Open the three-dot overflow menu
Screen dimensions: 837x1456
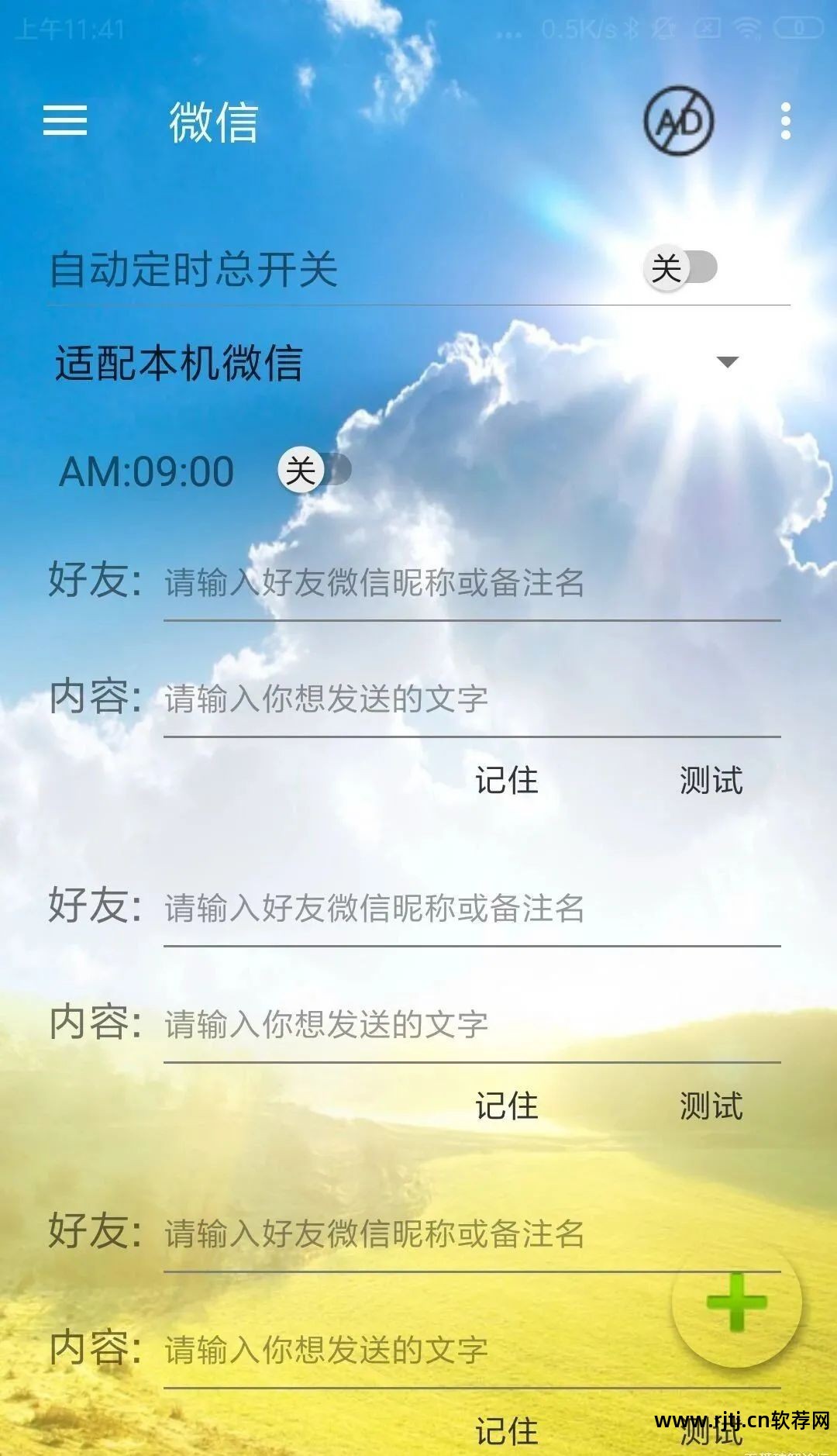[786, 121]
